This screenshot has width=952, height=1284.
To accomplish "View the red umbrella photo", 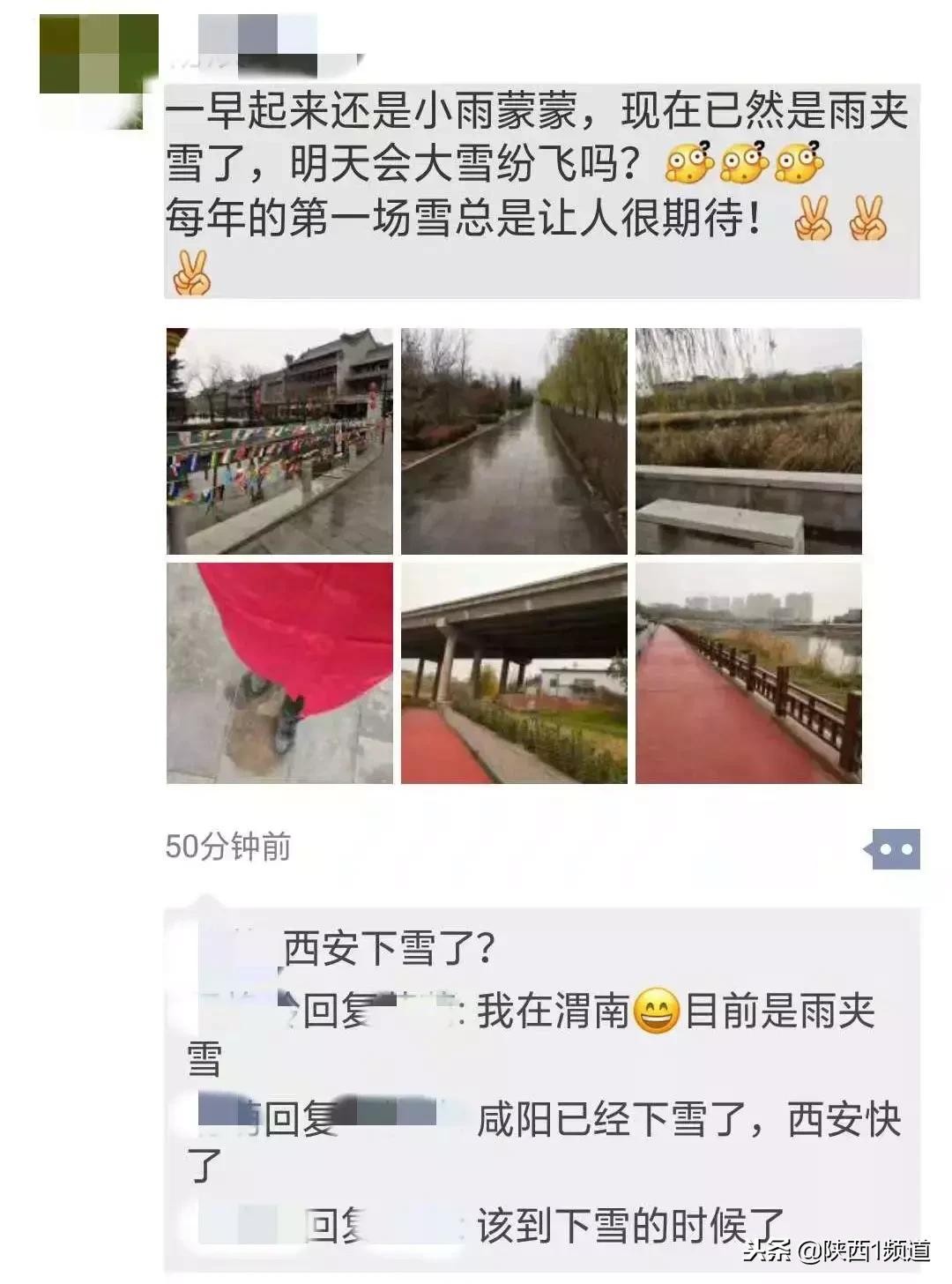I will pos(279,674).
